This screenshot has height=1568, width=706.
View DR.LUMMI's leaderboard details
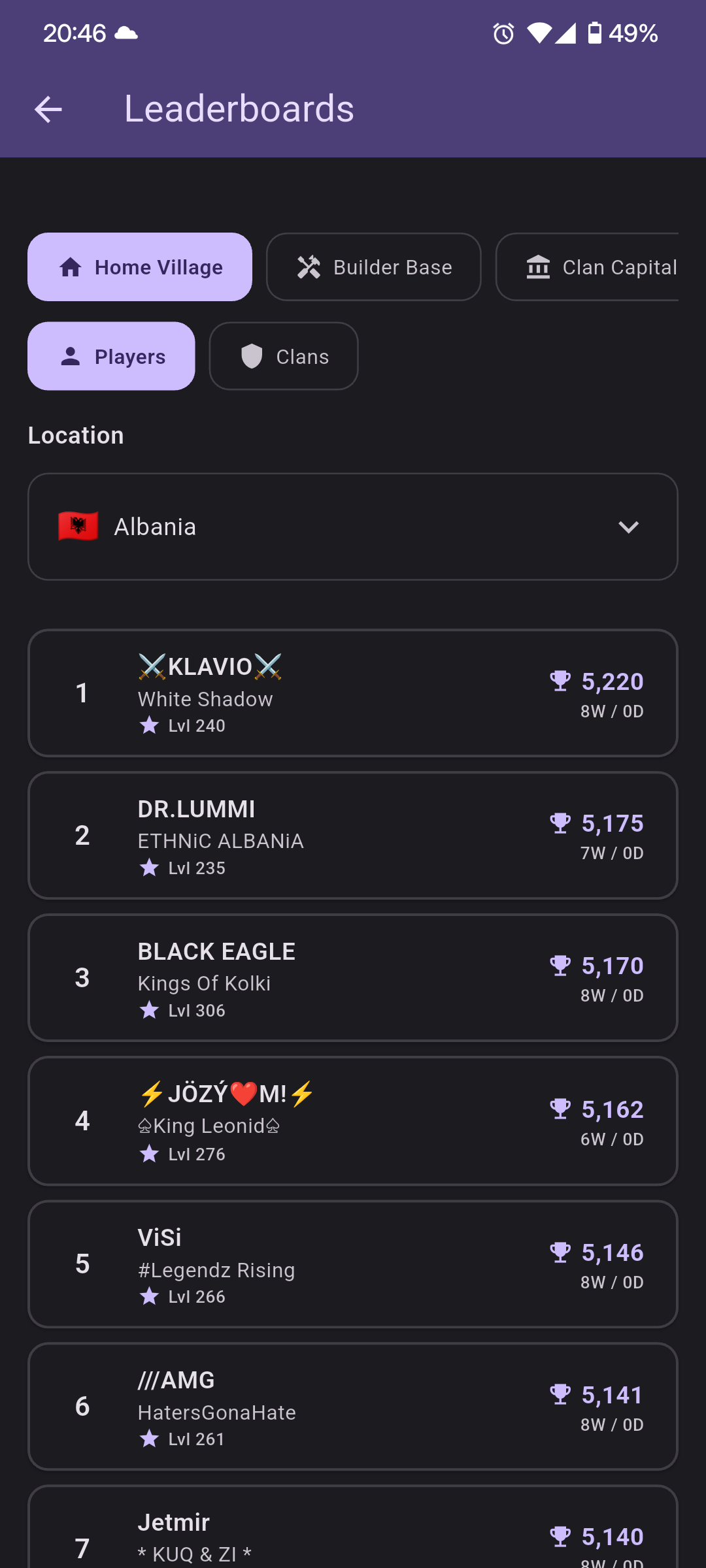[353, 835]
